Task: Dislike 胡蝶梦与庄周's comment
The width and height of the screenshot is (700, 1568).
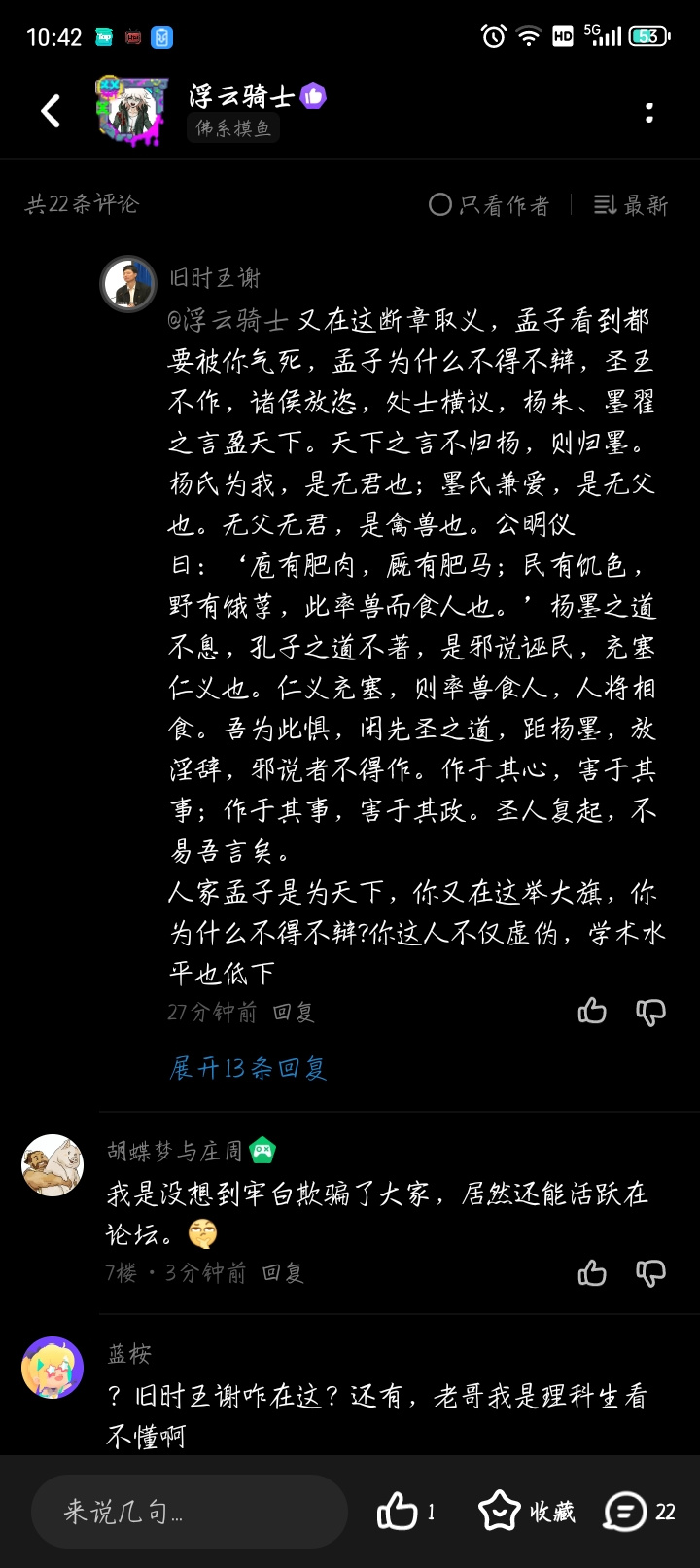Action: click(650, 1272)
